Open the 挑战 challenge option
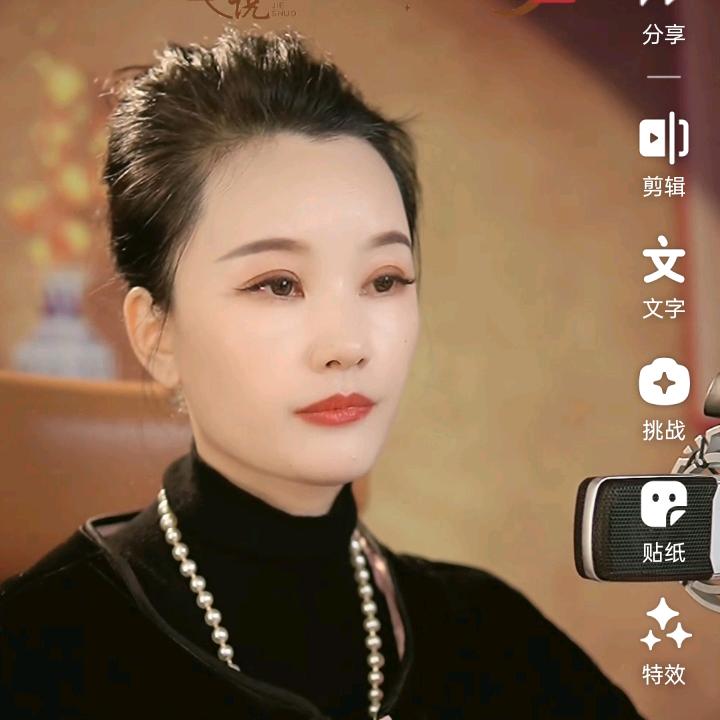Image resolution: width=720 pixels, height=720 pixels. 664,400
